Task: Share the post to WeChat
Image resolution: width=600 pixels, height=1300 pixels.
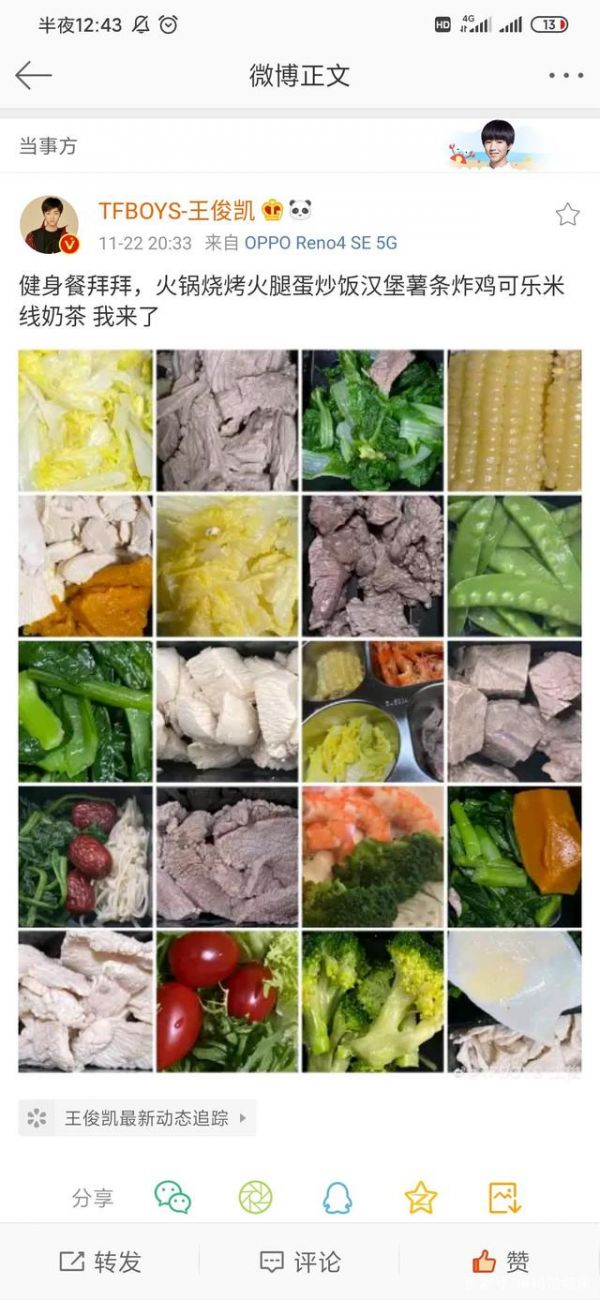Action: 172,1197
